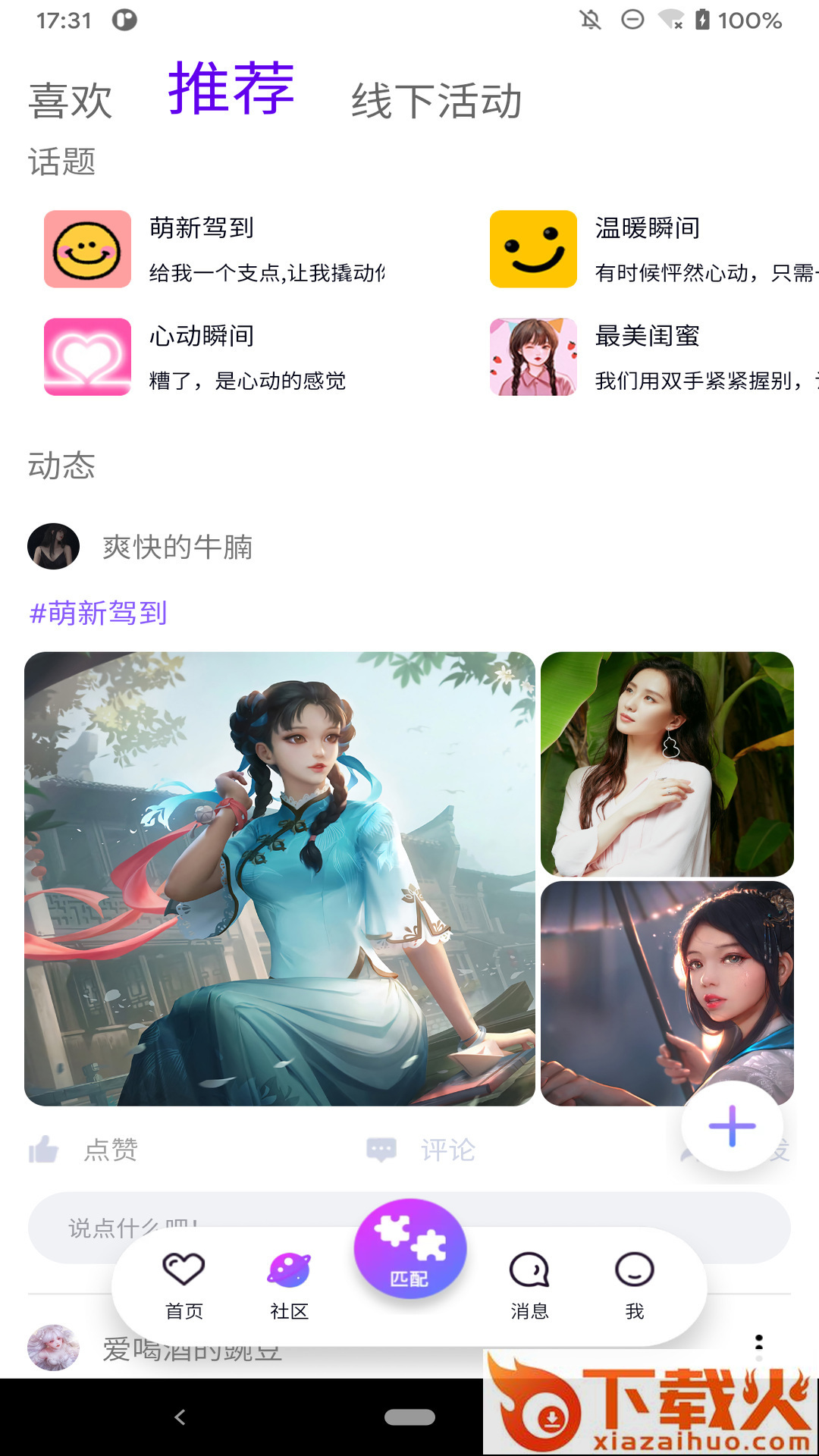Viewport: 819px width, 1456px height.
Task: View 爽快的牛腩's profile avatar
Action: (x=53, y=546)
